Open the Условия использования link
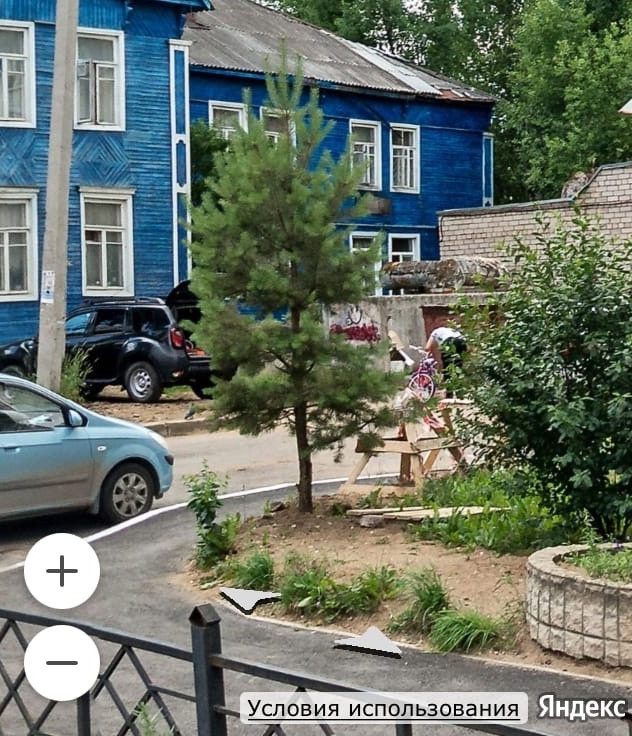632x736 pixels. pyautogui.click(x=383, y=708)
